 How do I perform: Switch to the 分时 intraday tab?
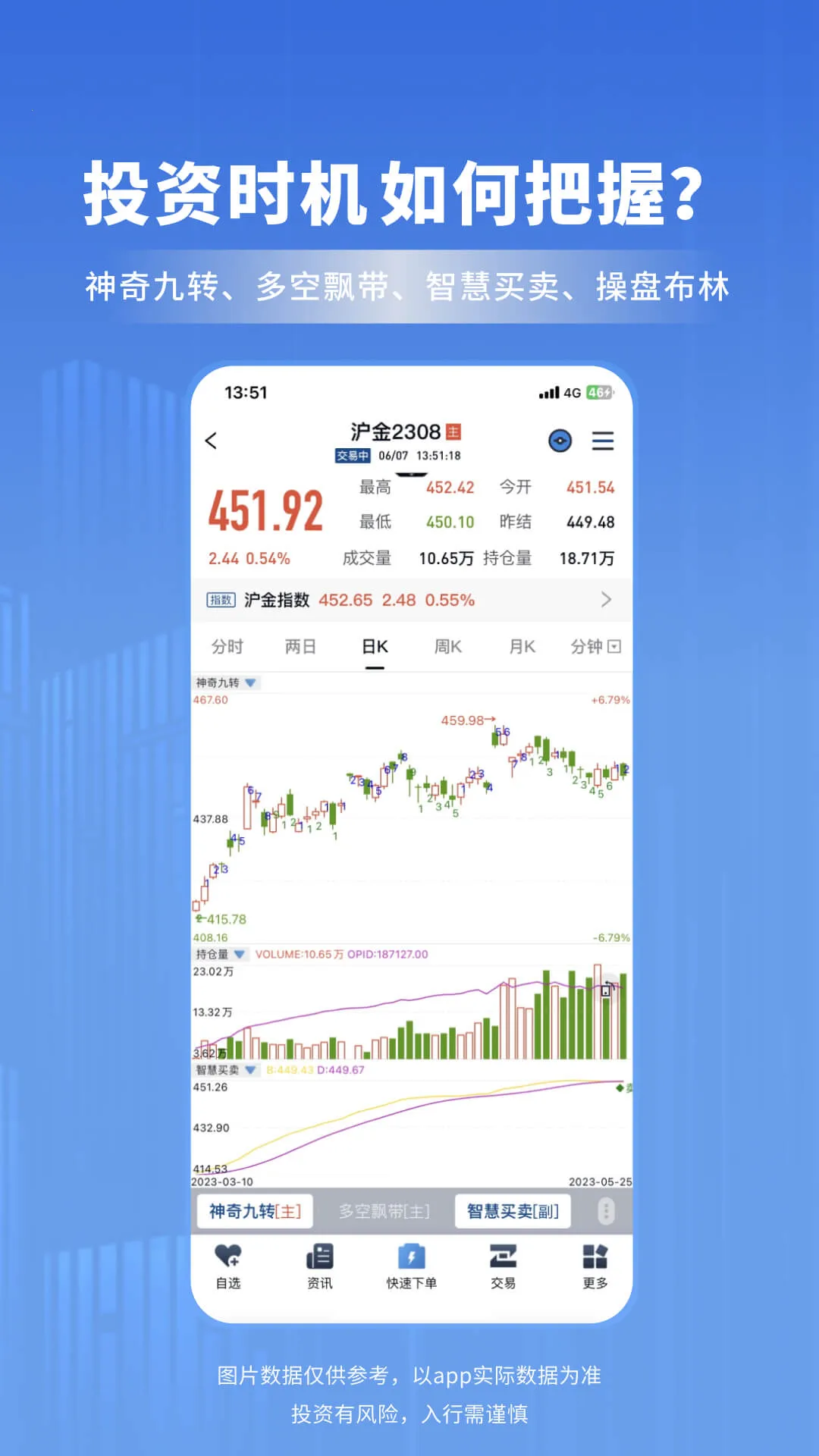pos(228,647)
